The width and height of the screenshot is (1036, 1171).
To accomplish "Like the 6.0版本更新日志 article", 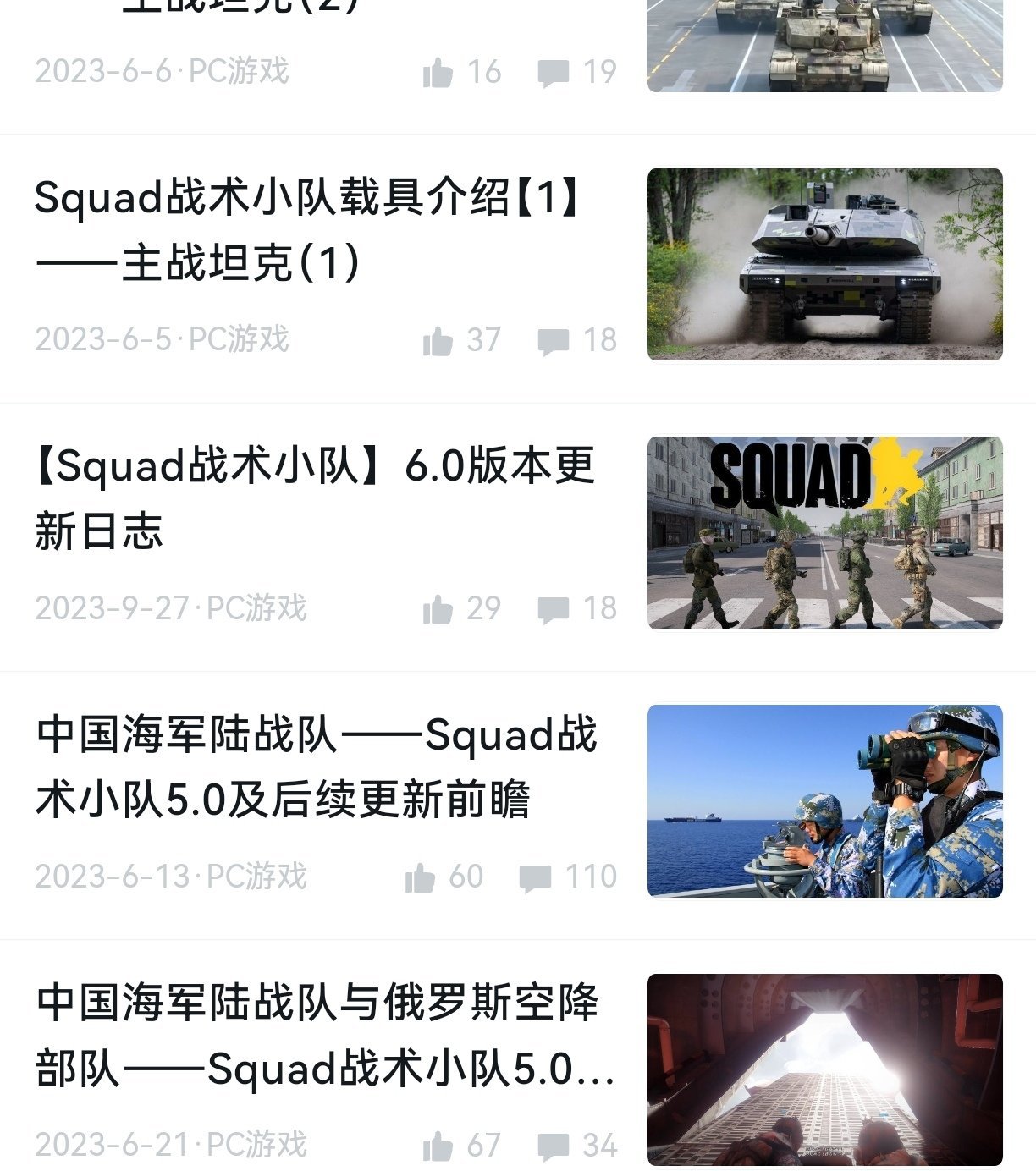I will click(438, 608).
